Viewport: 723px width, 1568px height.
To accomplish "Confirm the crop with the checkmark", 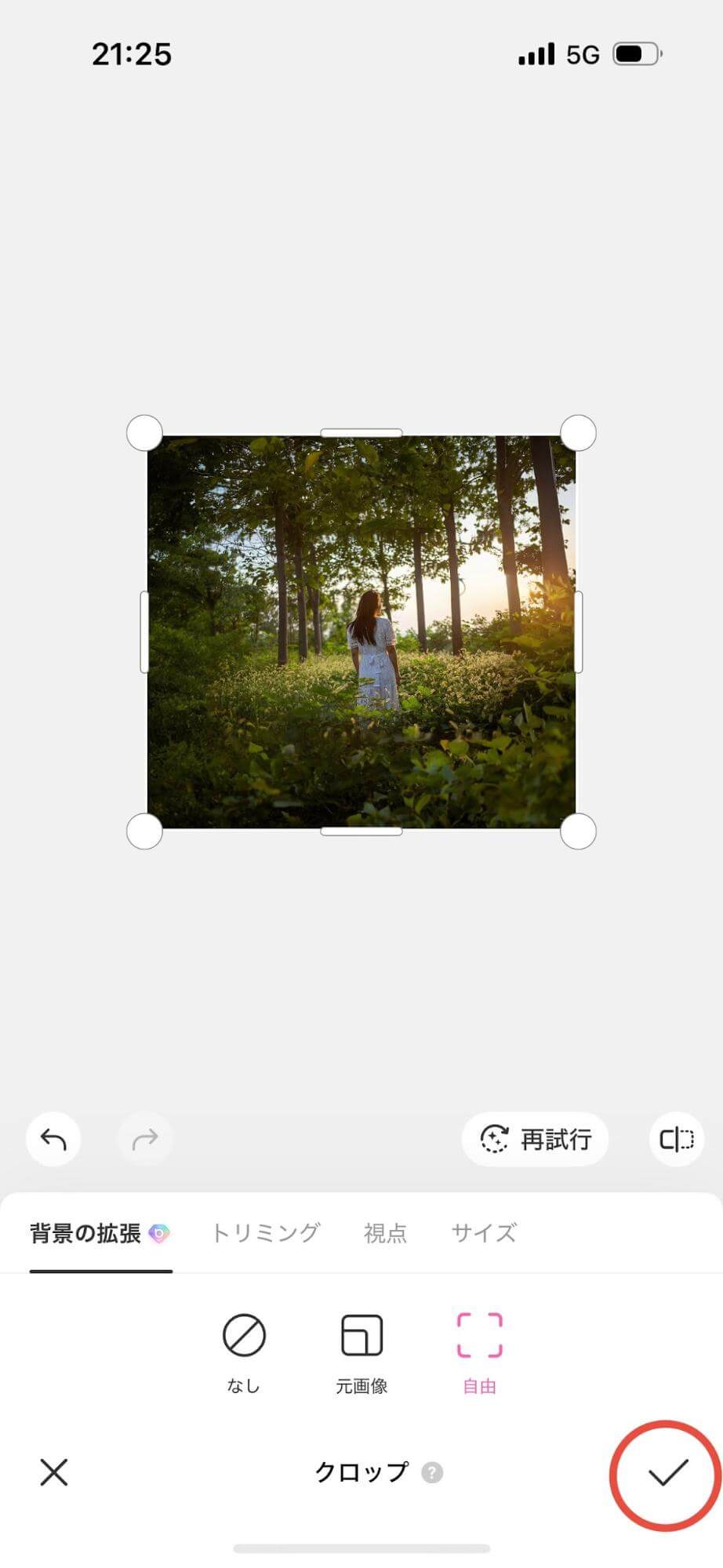I will click(667, 1472).
